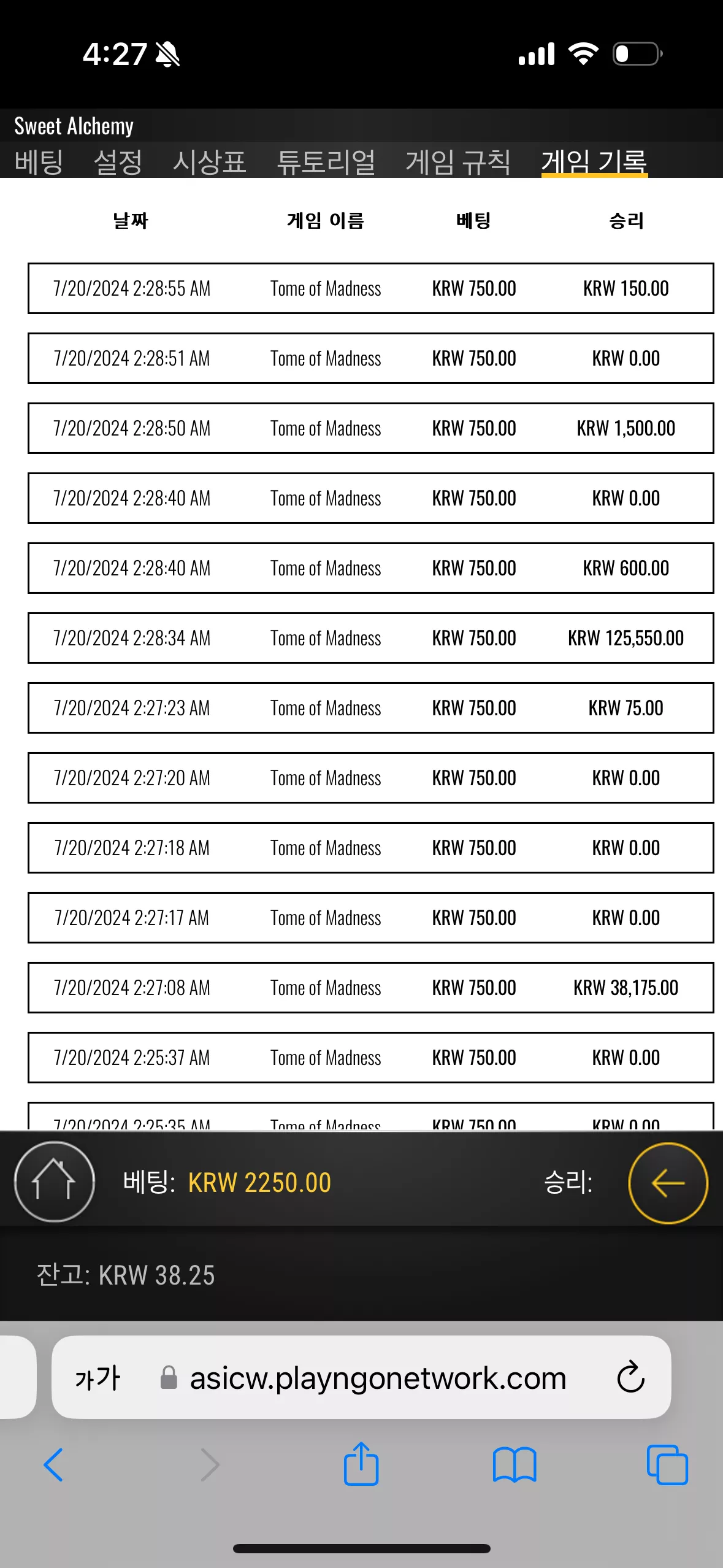The image size is (723, 1568).
Task: Tap the yellow back arrow button
Action: (668, 1183)
